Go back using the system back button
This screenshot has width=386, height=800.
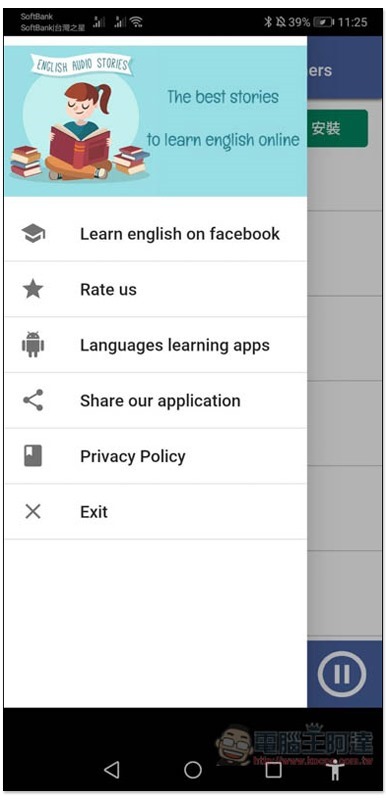[x=112, y=769]
